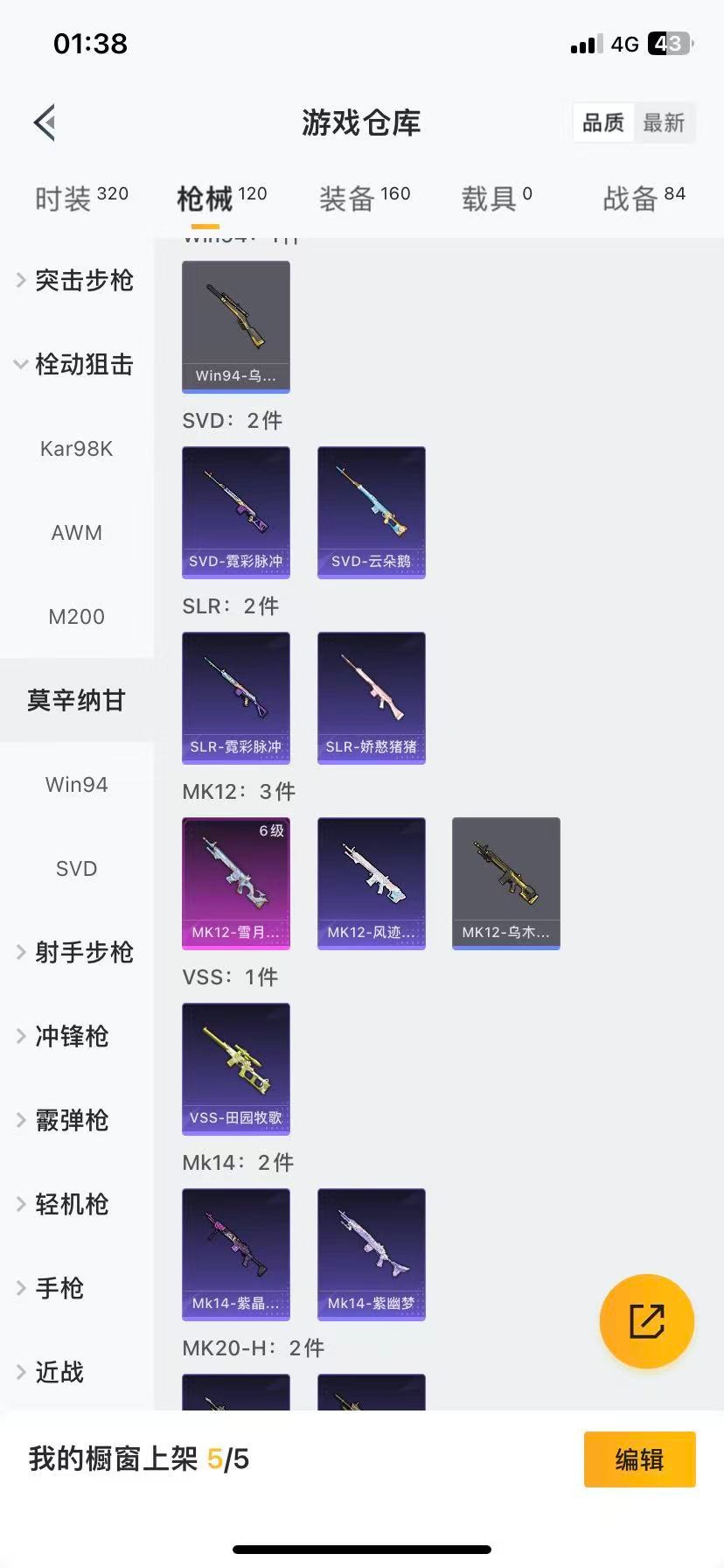The image size is (724, 1568).
Task: Open the VSS-田园牧歌 skin
Action: point(235,1069)
